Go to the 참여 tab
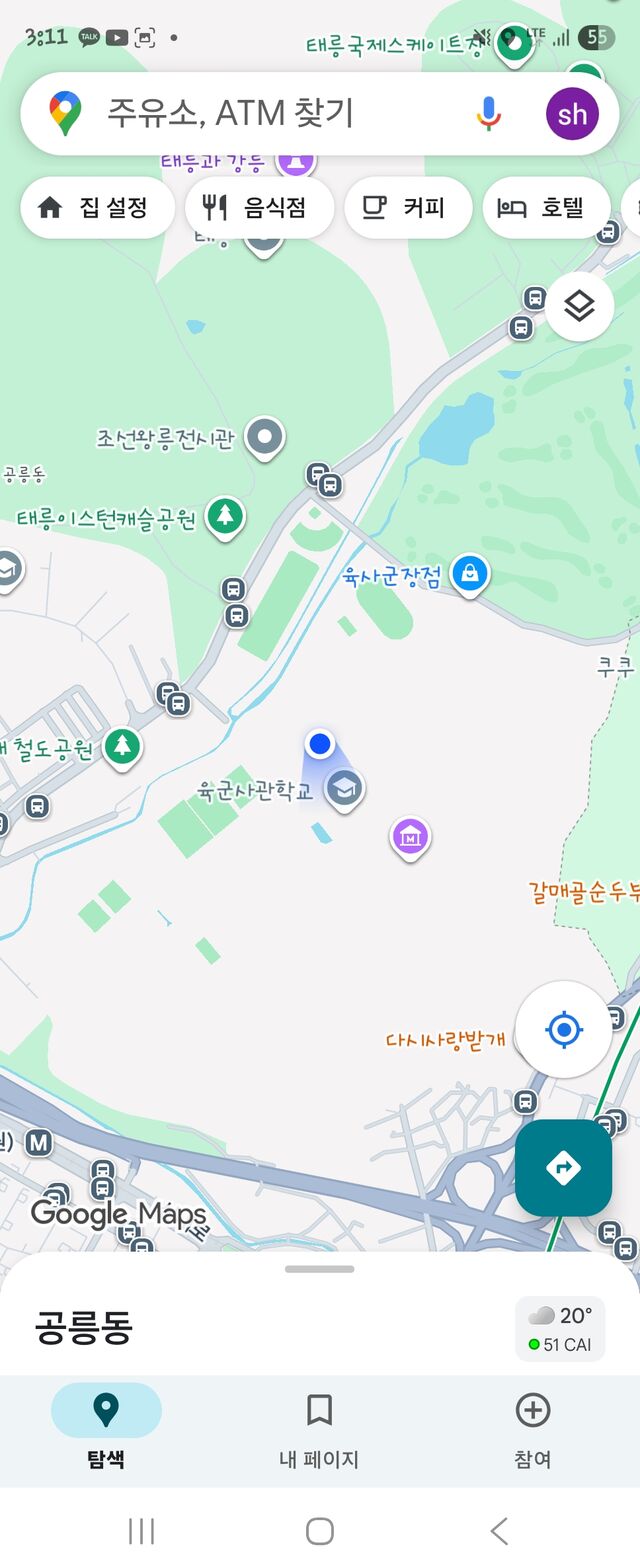The height and width of the screenshot is (1568, 640). click(x=532, y=1431)
